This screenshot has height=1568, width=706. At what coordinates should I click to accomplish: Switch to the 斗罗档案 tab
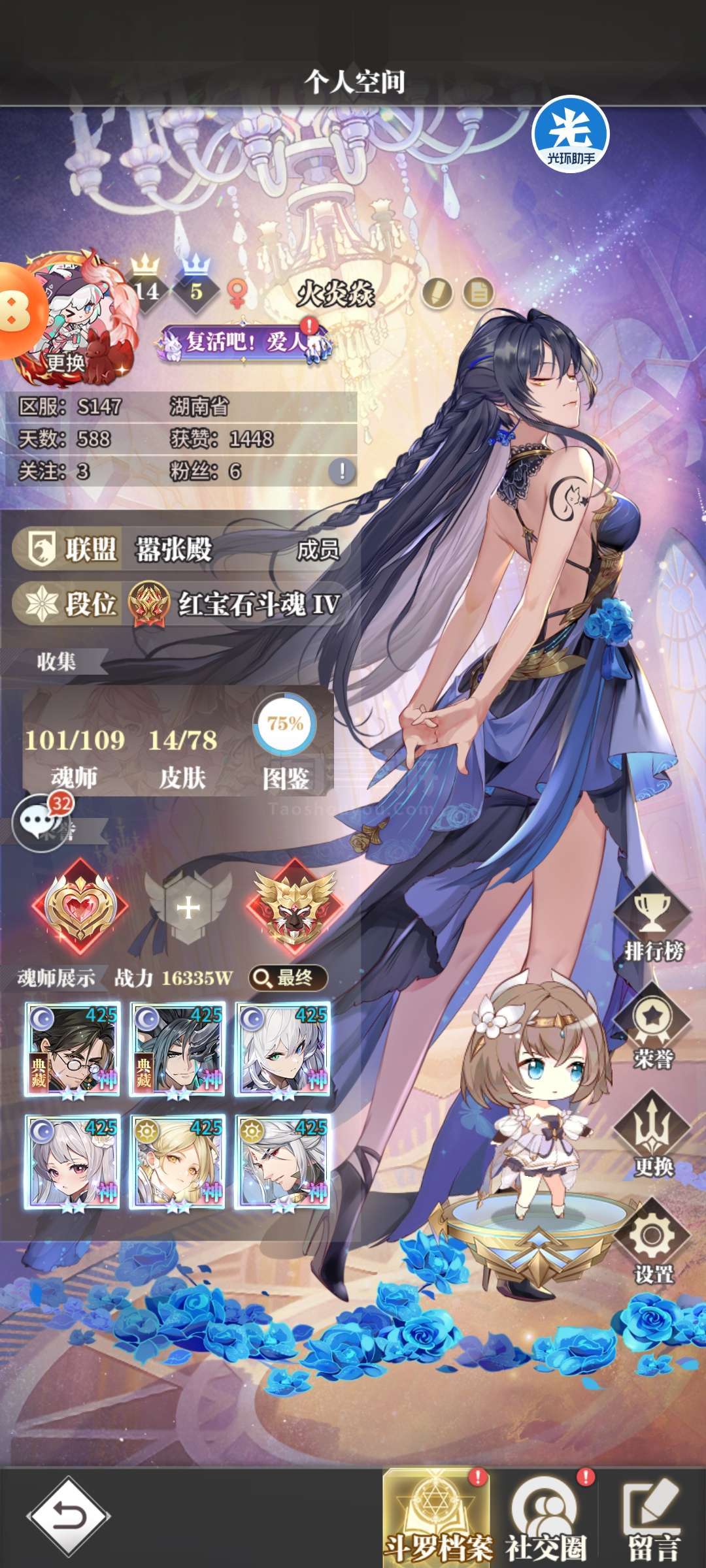pyautogui.click(x=437, y=1518)
